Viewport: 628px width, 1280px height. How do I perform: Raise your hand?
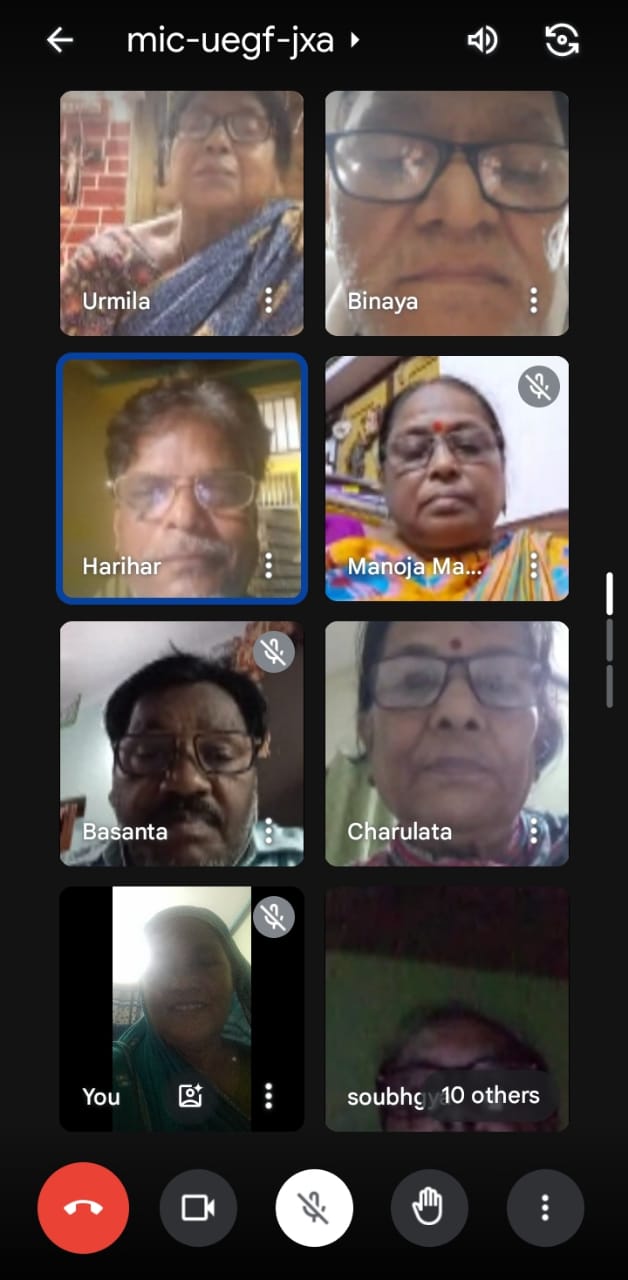429,1208
